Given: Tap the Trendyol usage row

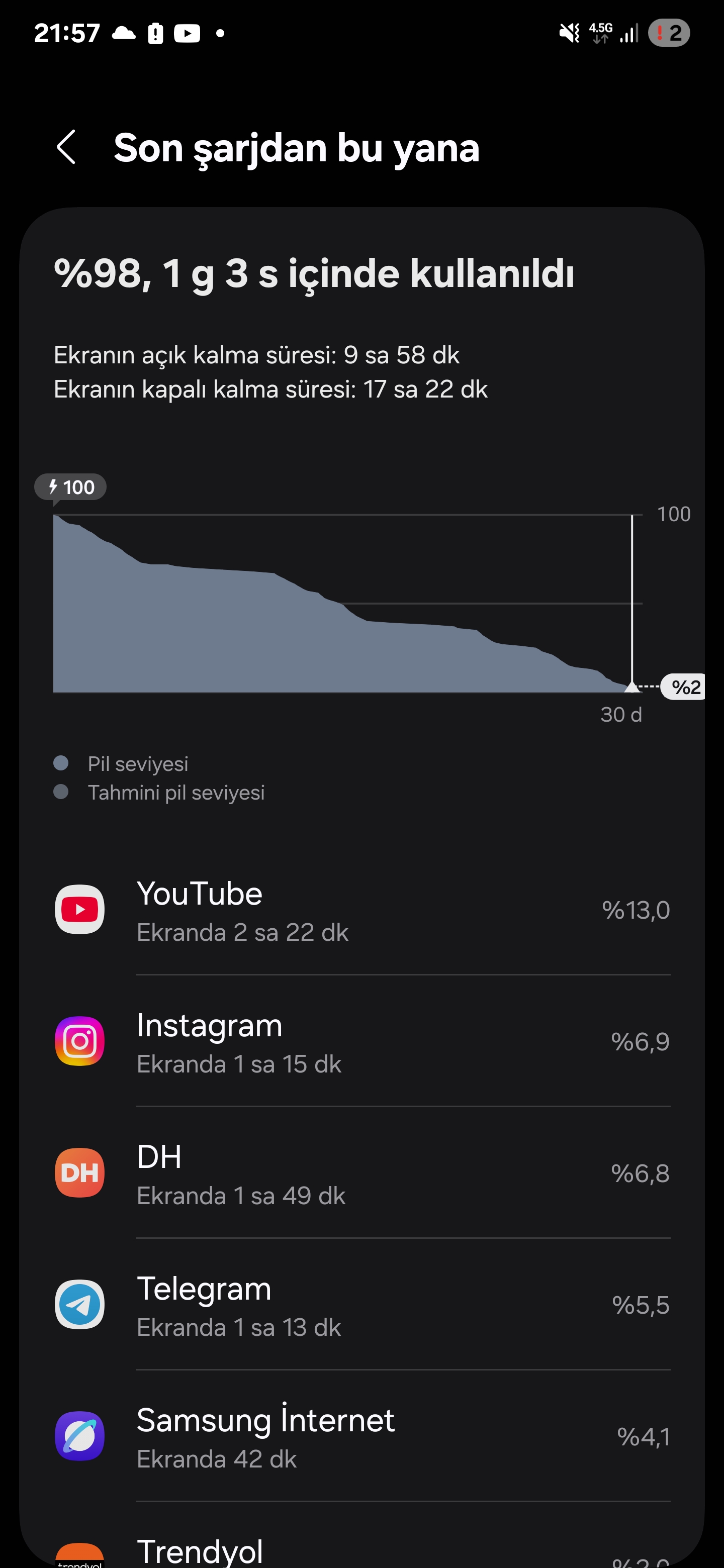Looking at the screenshot, I should coord(361,1536).
